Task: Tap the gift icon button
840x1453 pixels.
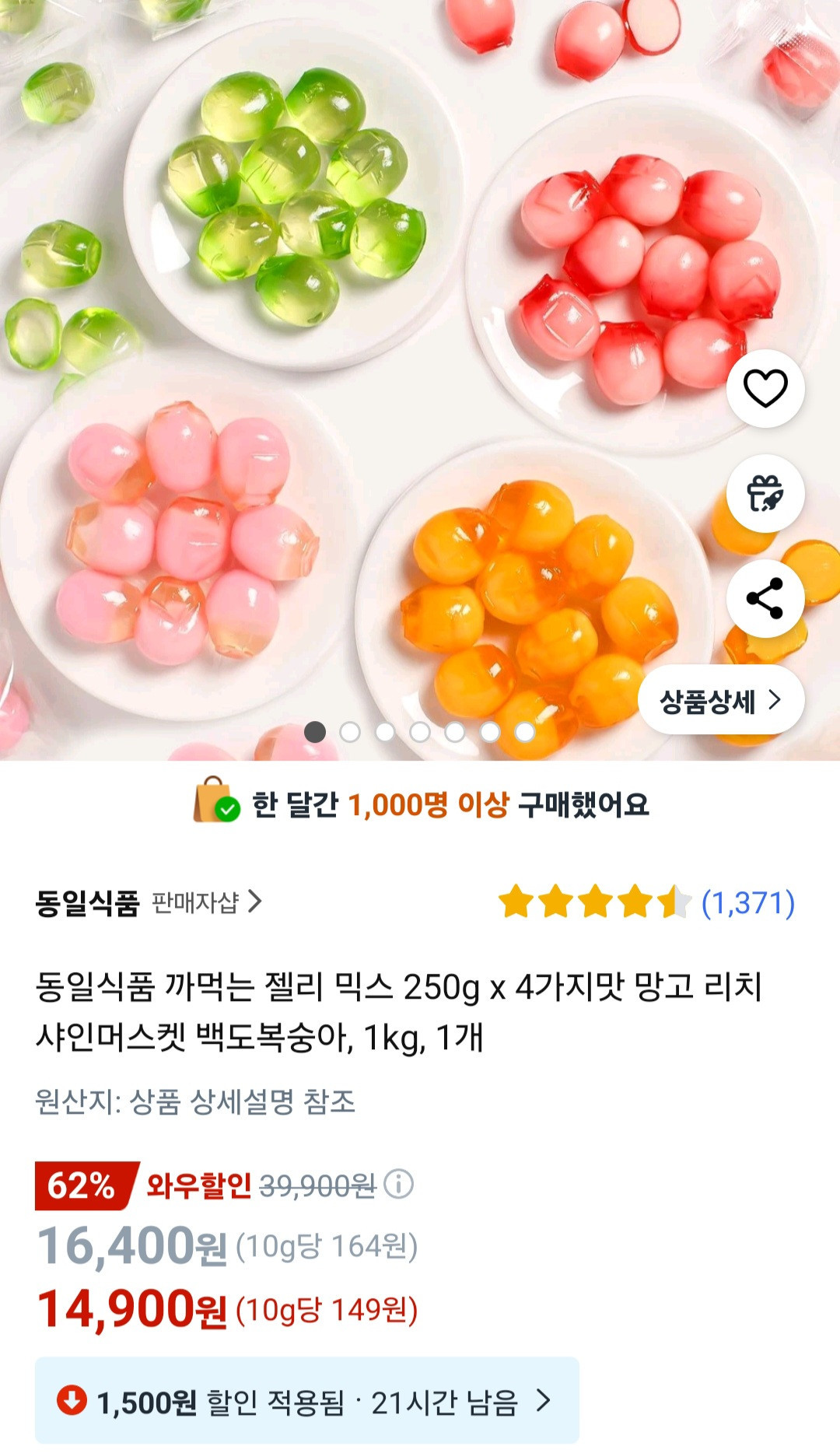Action: [765, 494]
